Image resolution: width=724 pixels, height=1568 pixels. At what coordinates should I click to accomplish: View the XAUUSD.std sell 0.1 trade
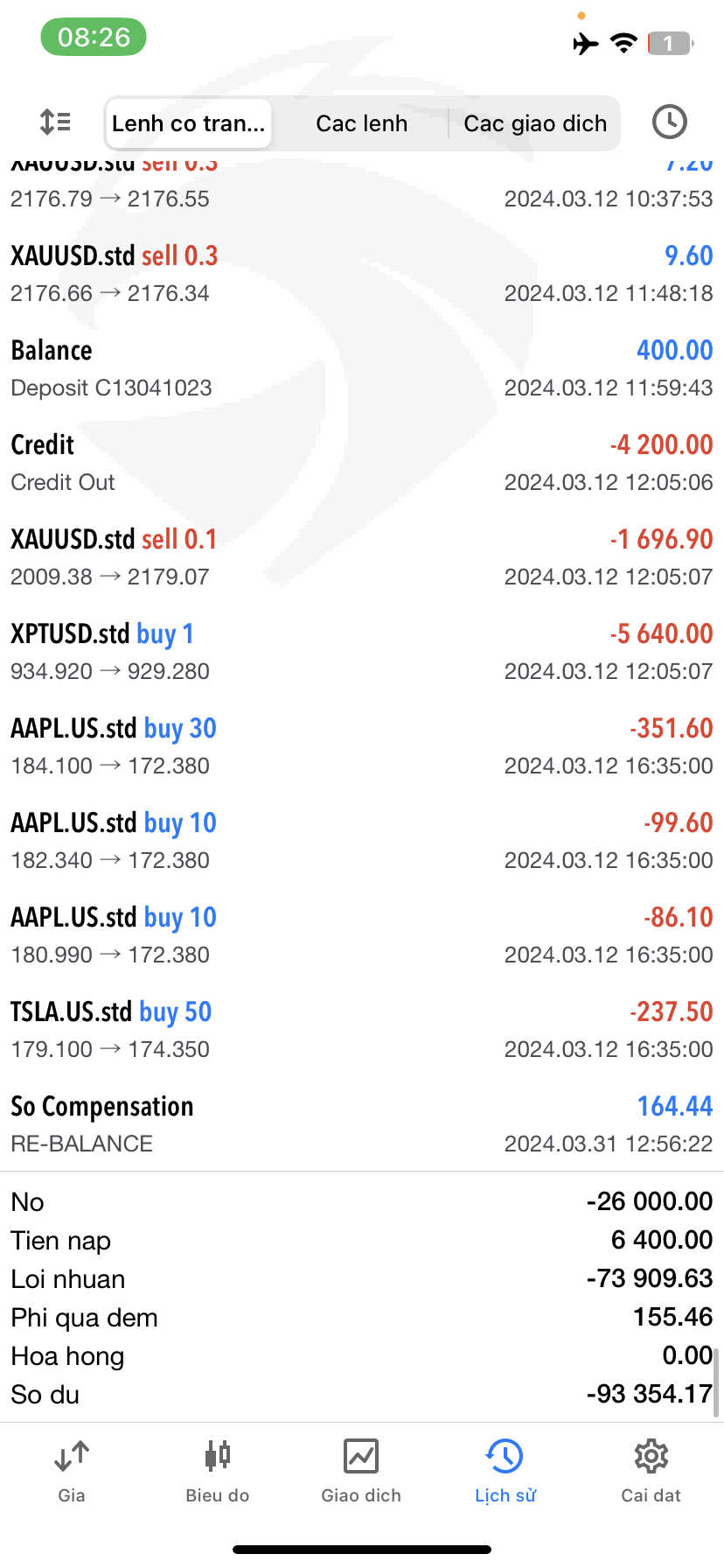(362, 556)
